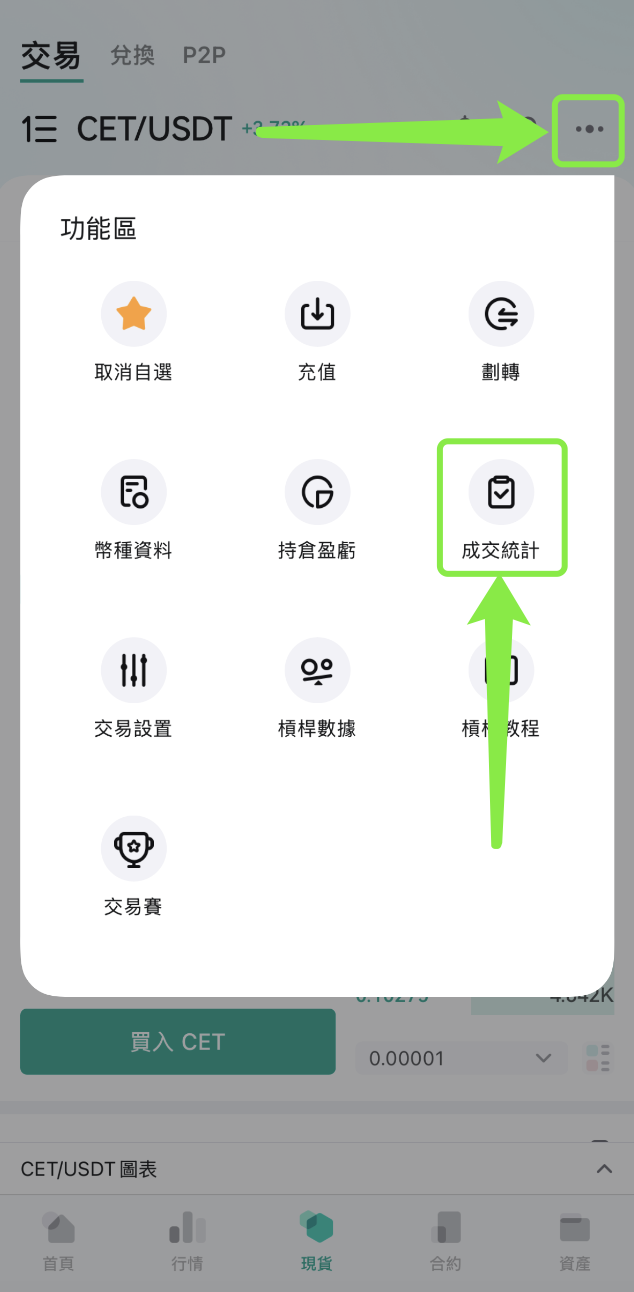The height and width of the screenshot is (1292, 634).
Task: Open the 資產 assets tab
Action: tap(574, 1242)
